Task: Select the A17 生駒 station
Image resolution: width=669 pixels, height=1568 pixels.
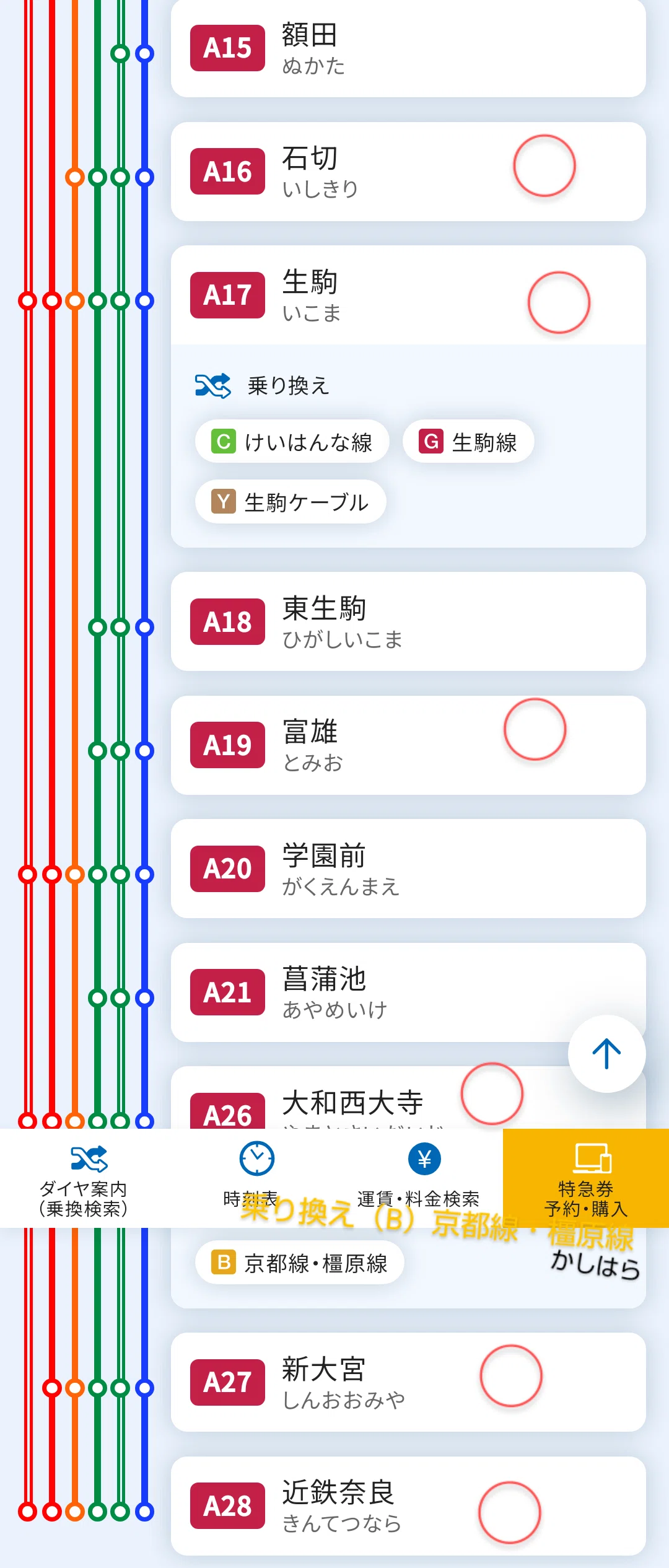Action: 408,295
